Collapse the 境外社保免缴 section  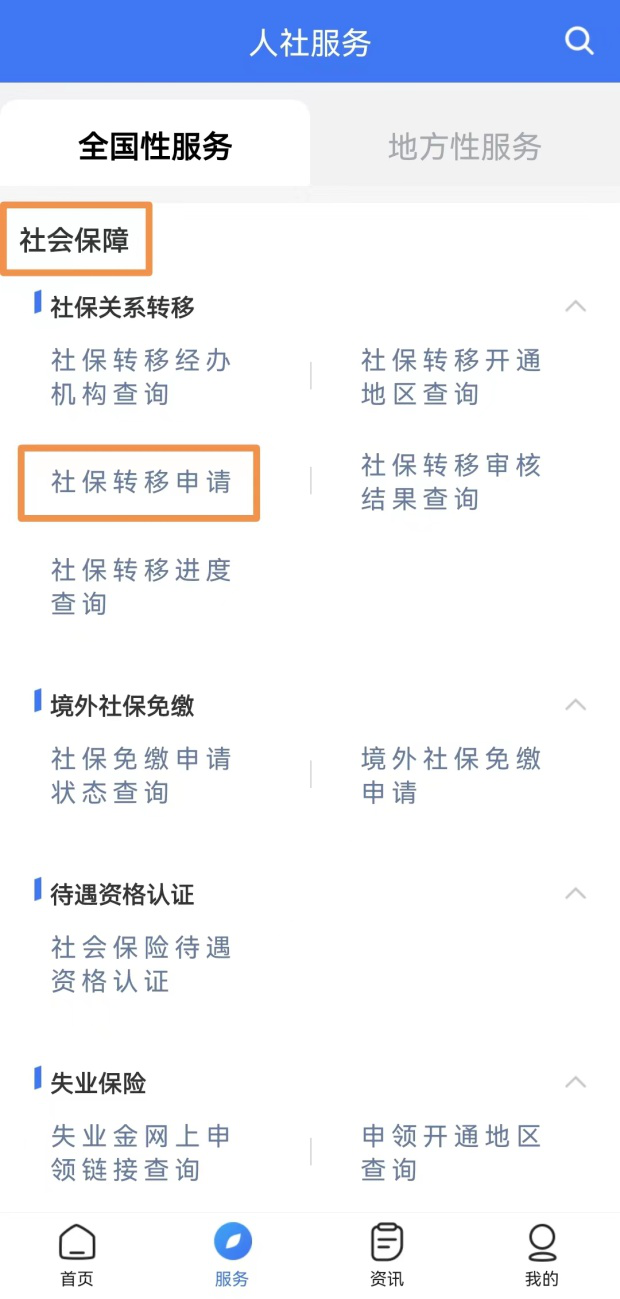pos(575,705)
